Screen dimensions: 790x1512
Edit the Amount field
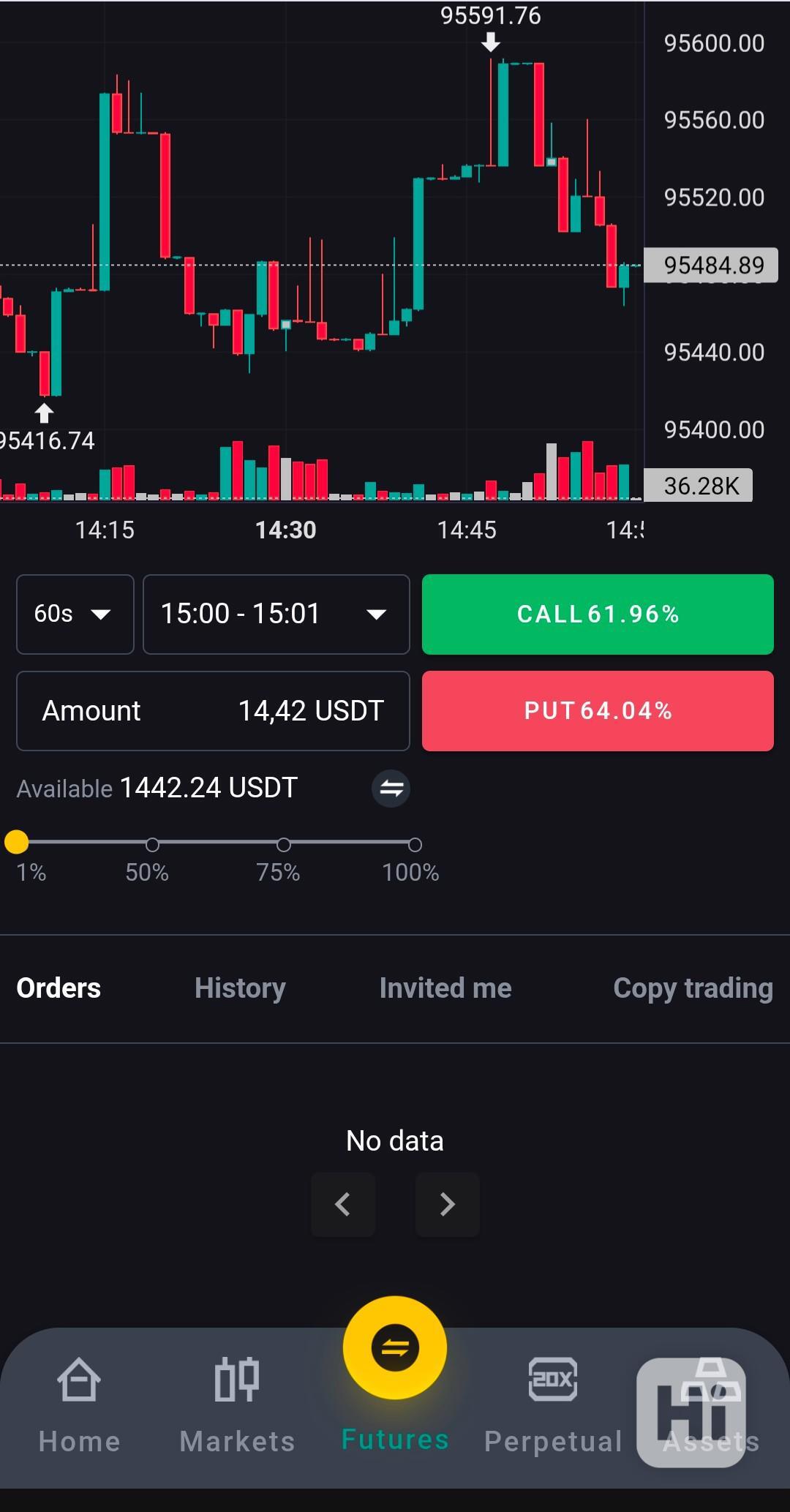pyautogui.click(x=213, y=711)
